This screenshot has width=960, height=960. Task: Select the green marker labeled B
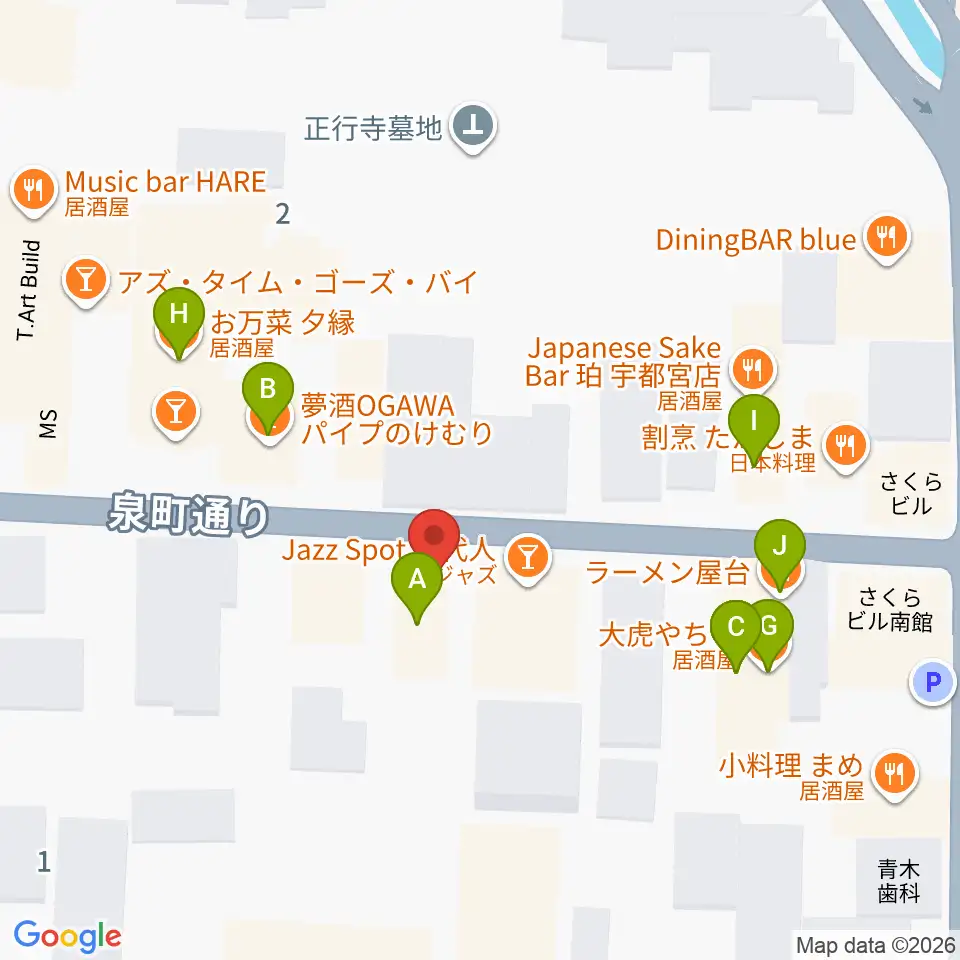pyautogui.click(x=268, y=397)
